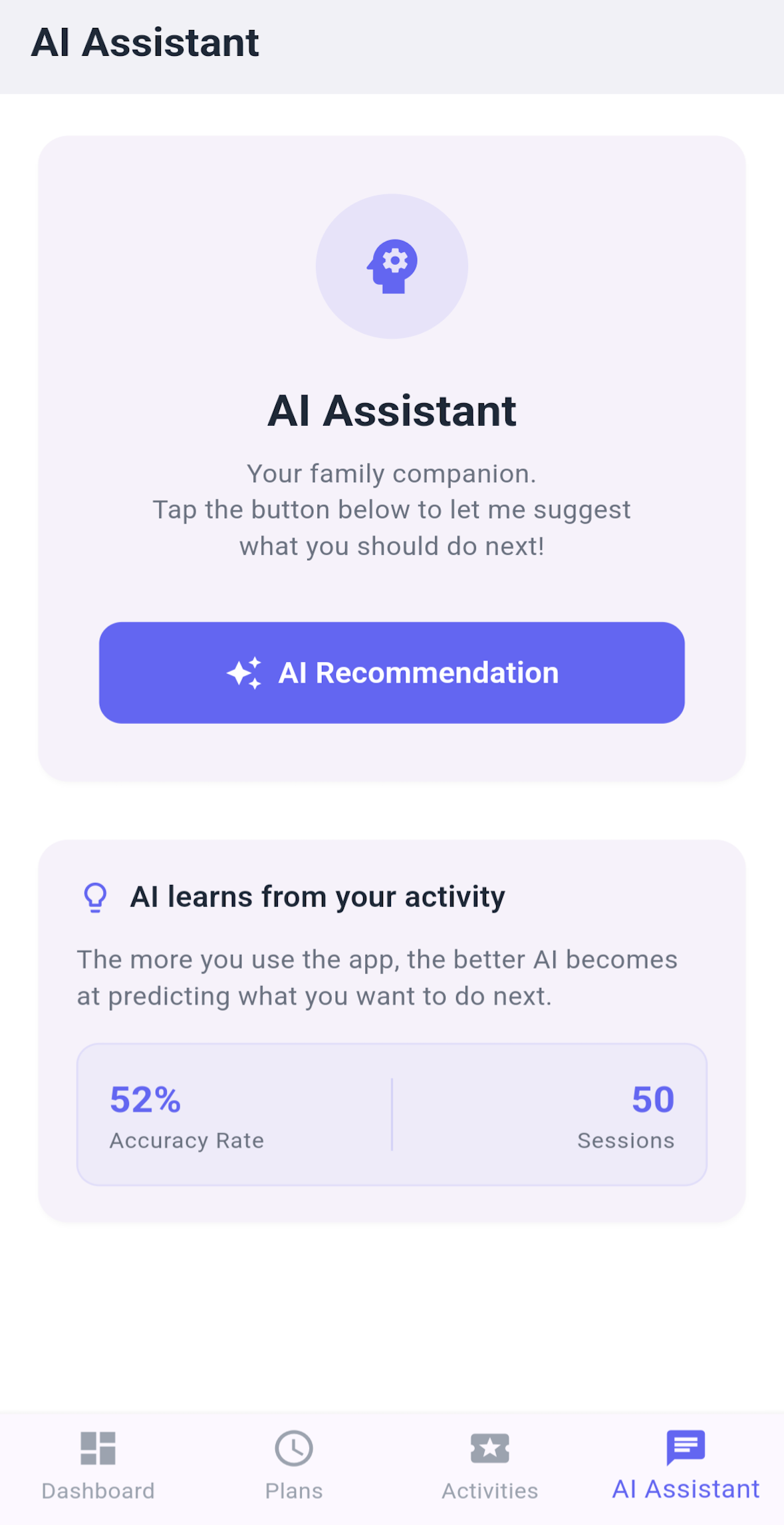Click the top AI Assistant card
Screen dimensions: 784x1525
pos(392,459)
